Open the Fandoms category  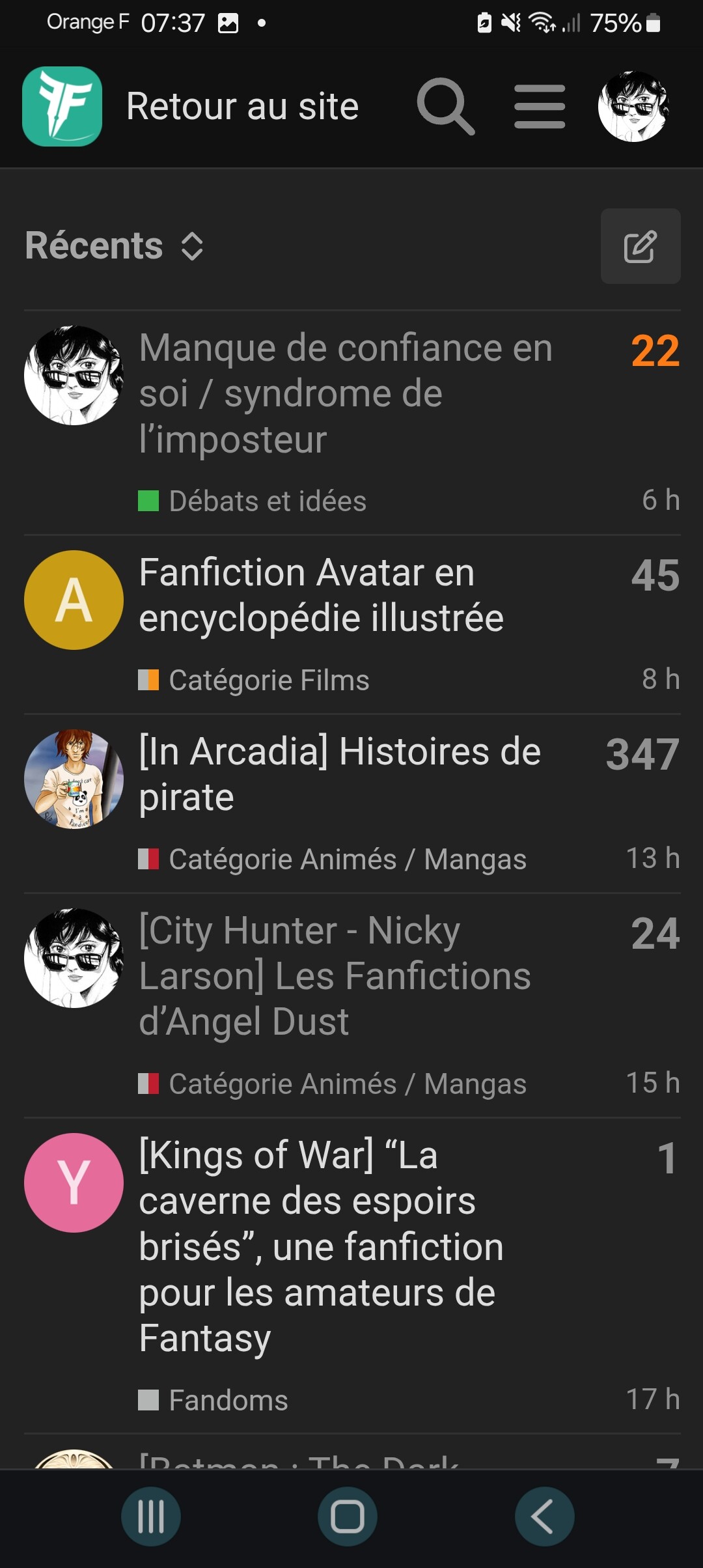[x=228, y=1401]
